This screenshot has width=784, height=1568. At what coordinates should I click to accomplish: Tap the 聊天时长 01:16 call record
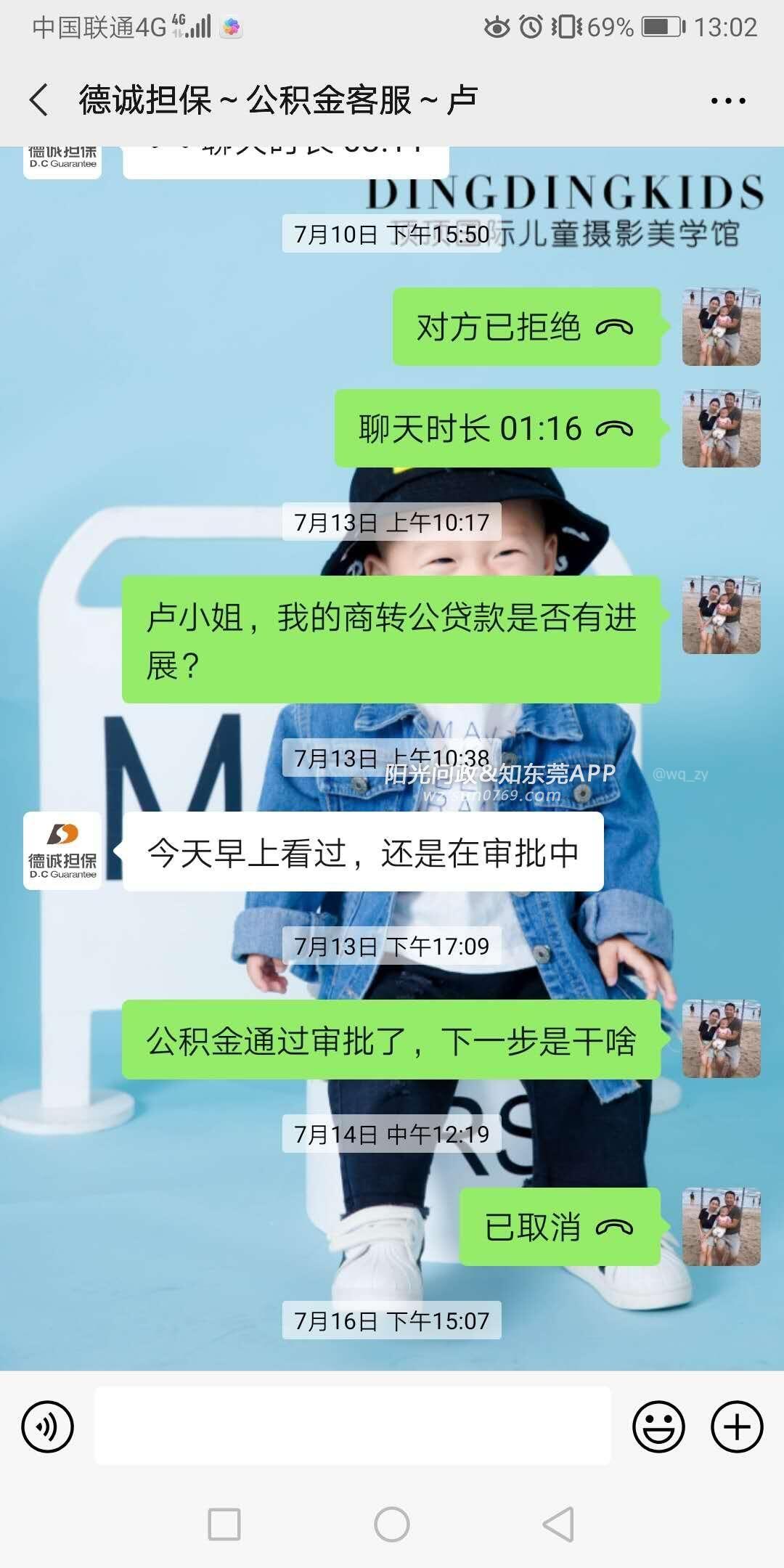pyautogui.click(x=497, y=428)
